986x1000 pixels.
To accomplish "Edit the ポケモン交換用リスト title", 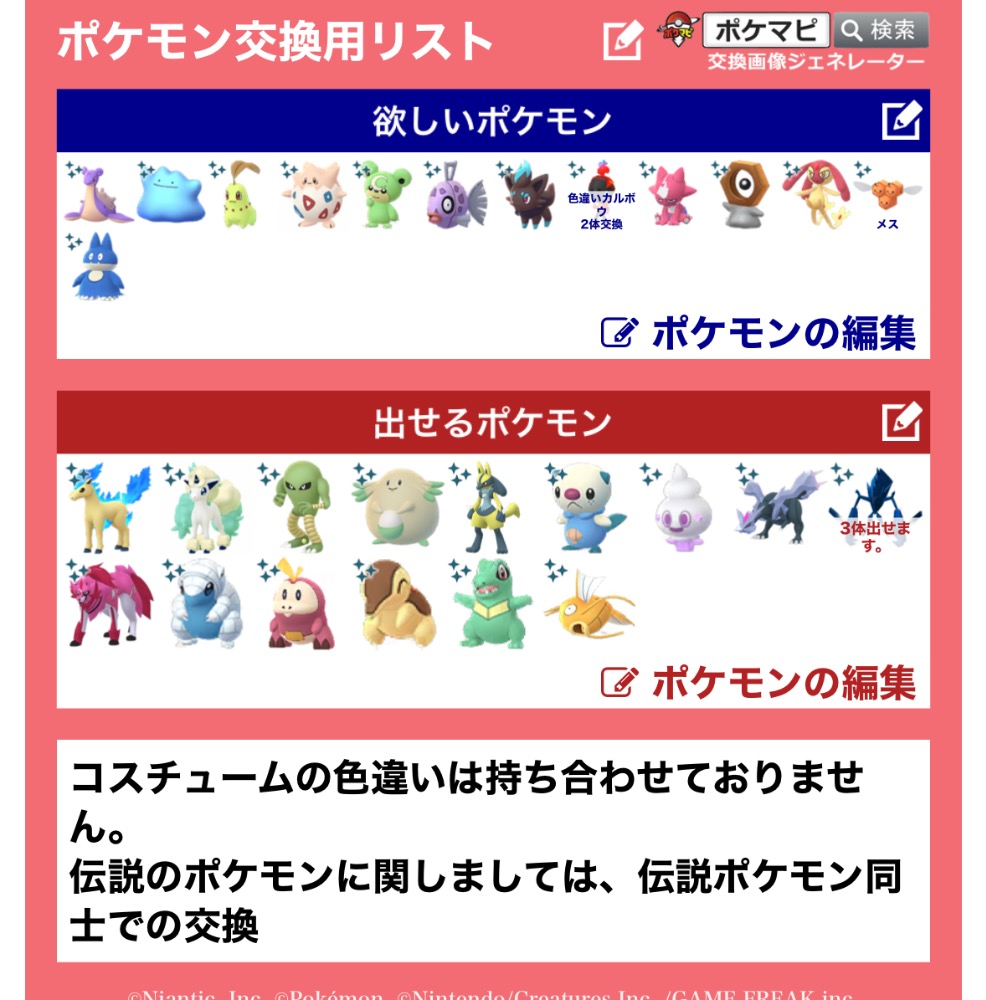I will (623, 41).
